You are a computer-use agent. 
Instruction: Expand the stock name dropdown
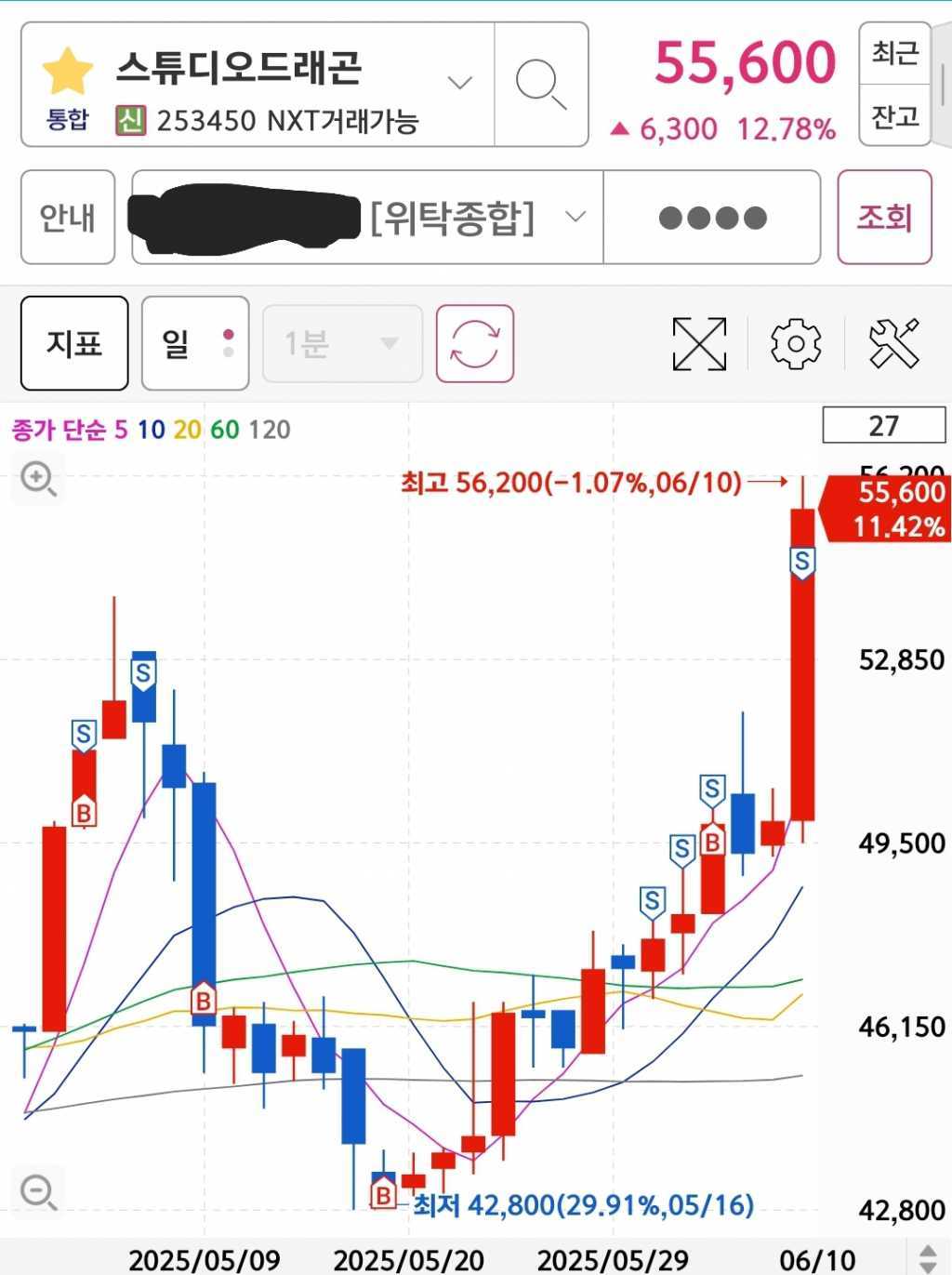(459, 83)
